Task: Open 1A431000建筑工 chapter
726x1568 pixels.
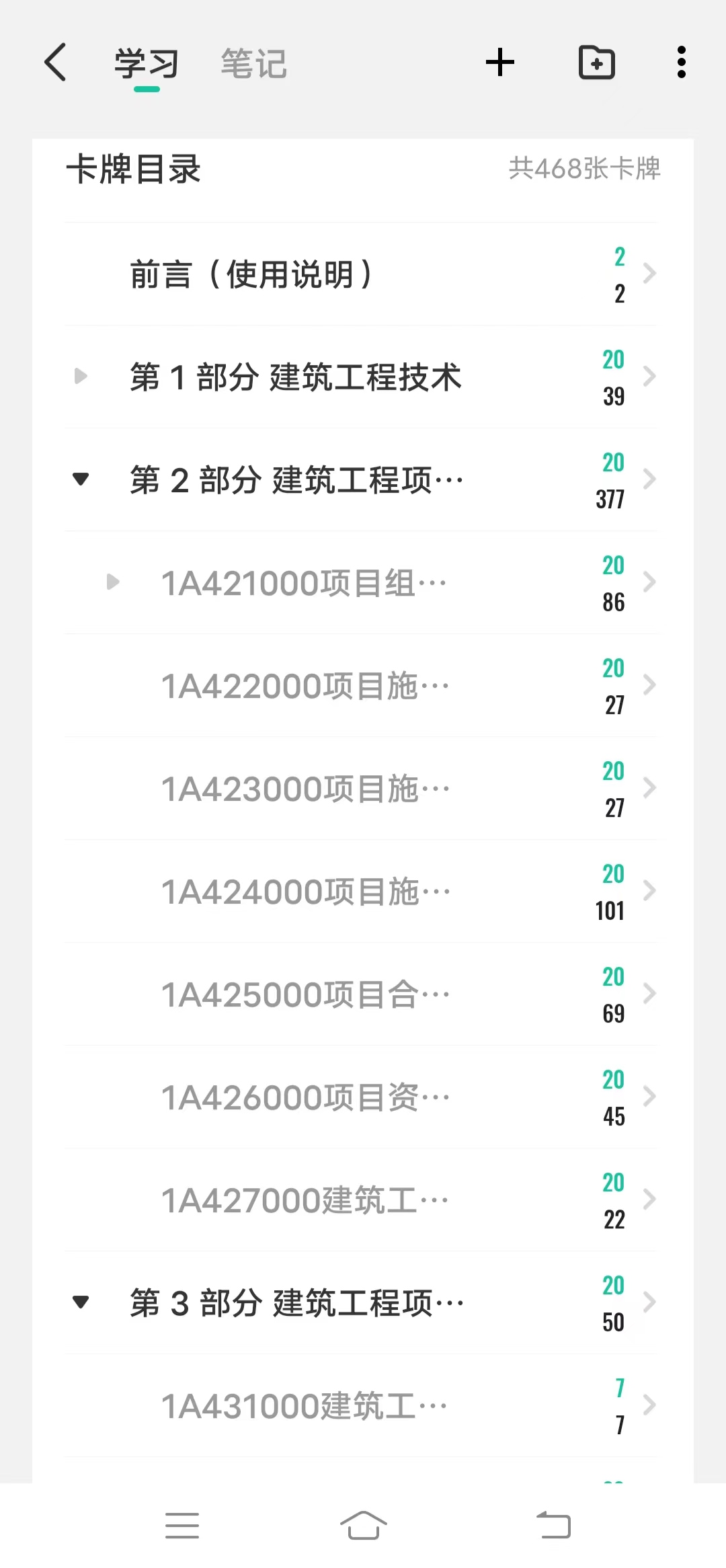Action: [x=361, y=1406]
